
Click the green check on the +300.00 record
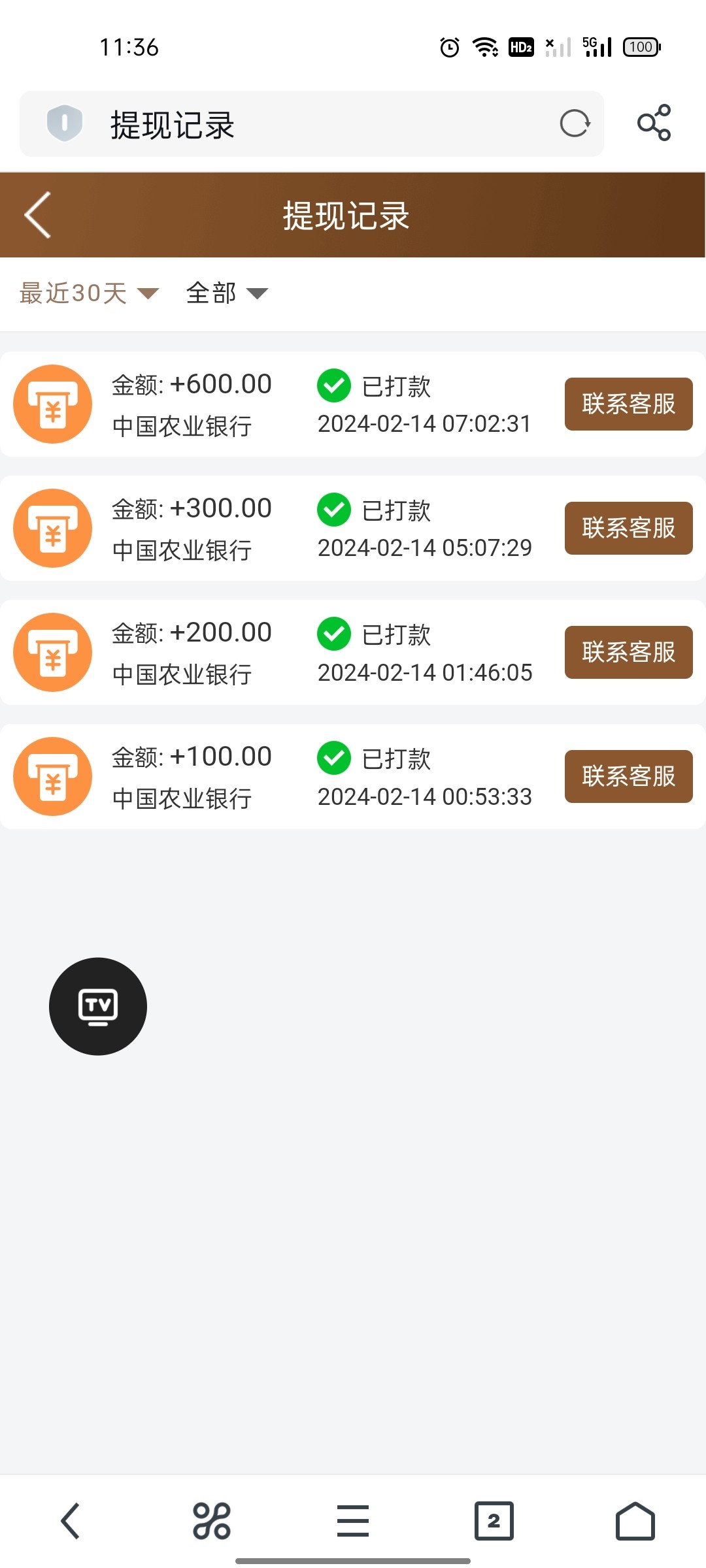click(x=333, y=510)
